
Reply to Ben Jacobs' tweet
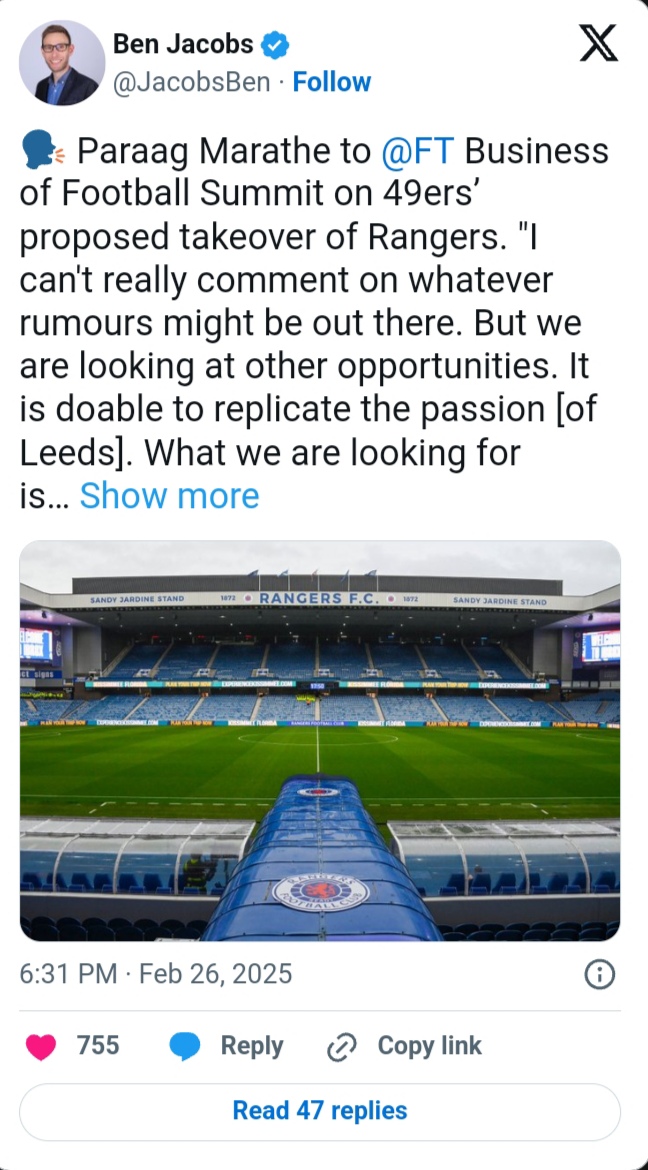tap(227, 1046)
